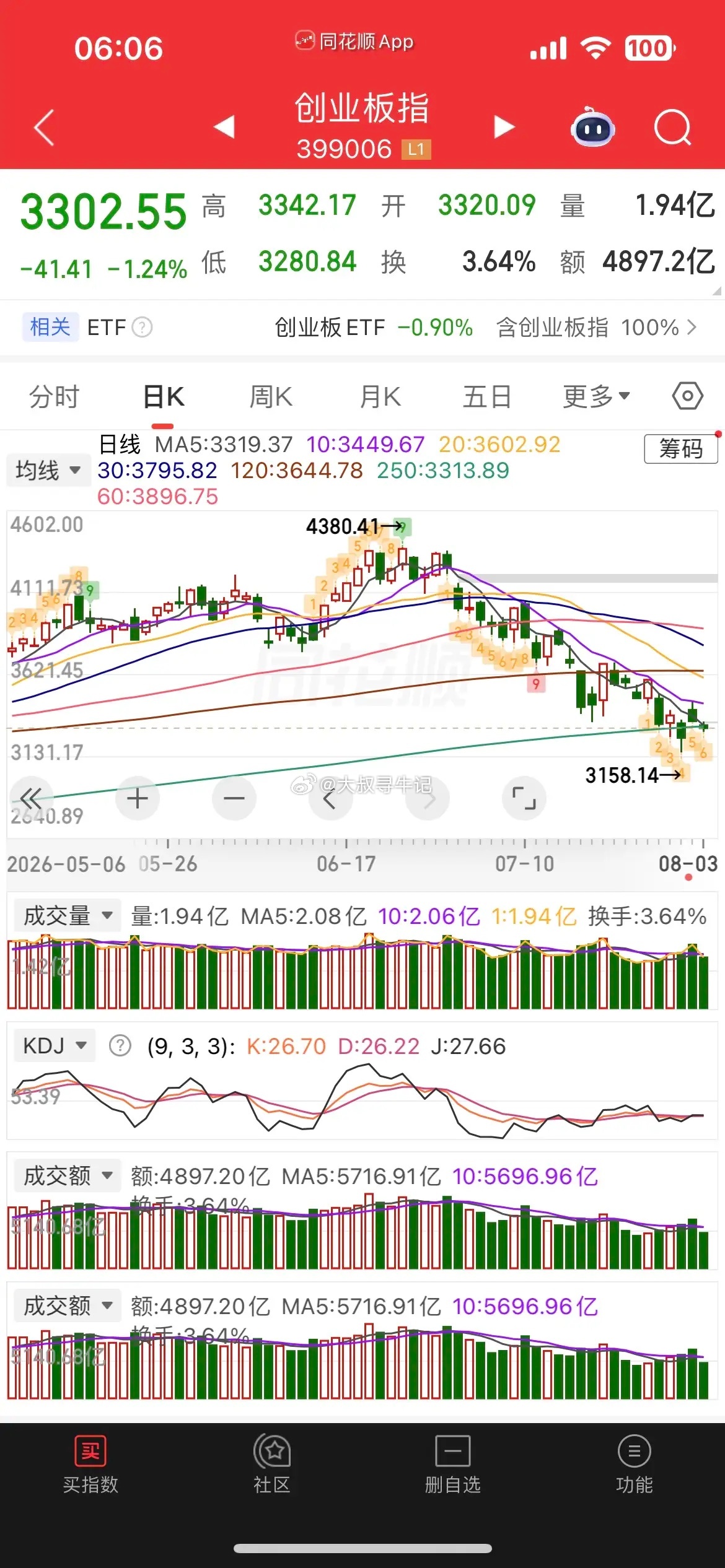Screen dimensions: 725x1568
Task: Open the KDJ indicator dropdown
Action: point(55,1046)
